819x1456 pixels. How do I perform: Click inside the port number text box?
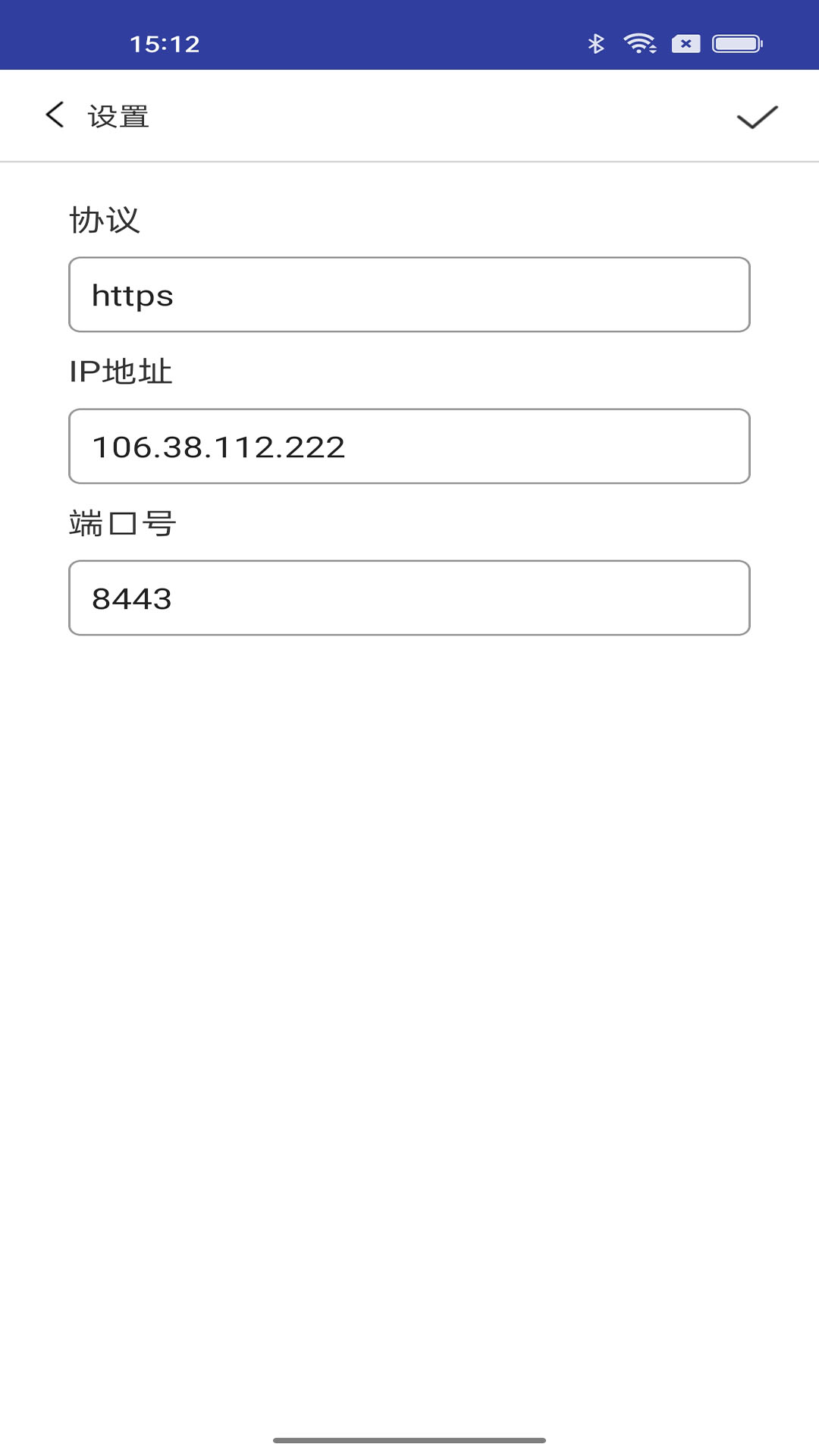tap(409, 598)
